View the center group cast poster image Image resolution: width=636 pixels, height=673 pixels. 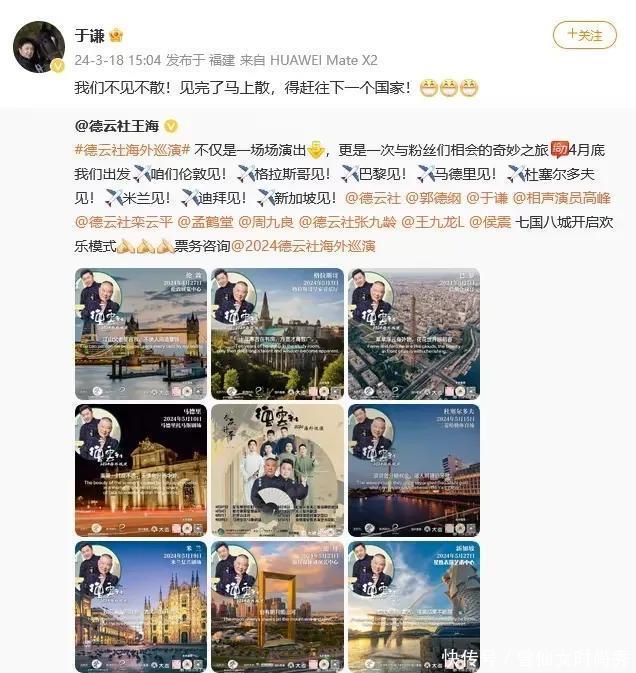pos(277,470)
